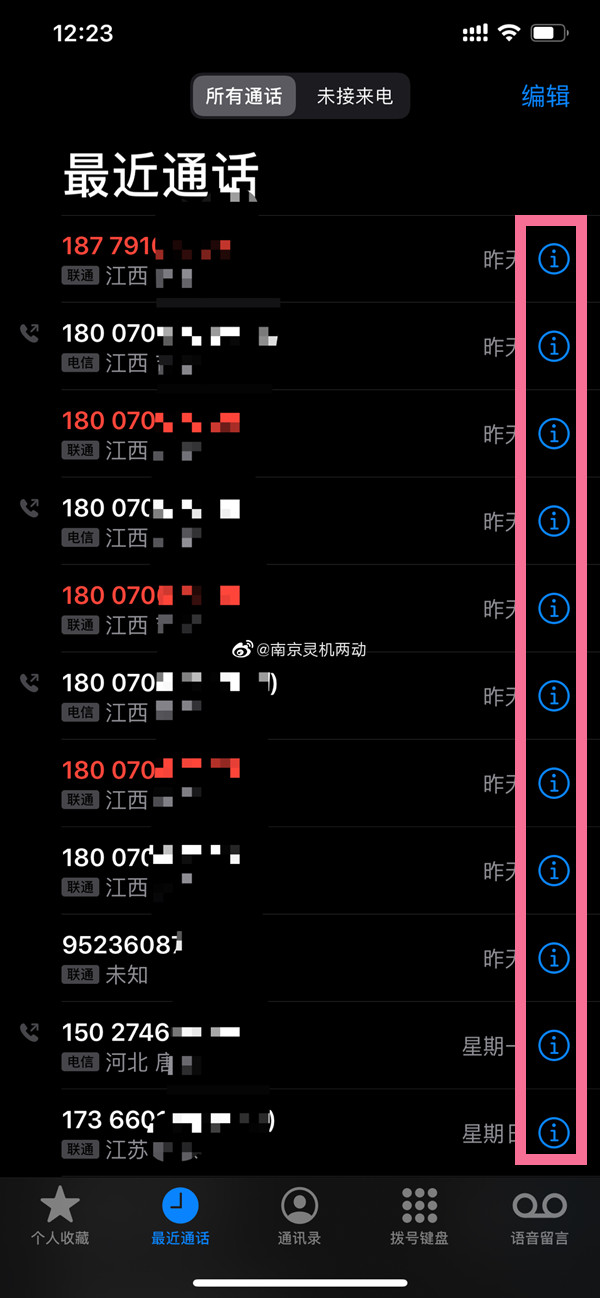600x1298 pixels.
Task: Open the 语音留言 voicemail tab
Action: 539,1217
